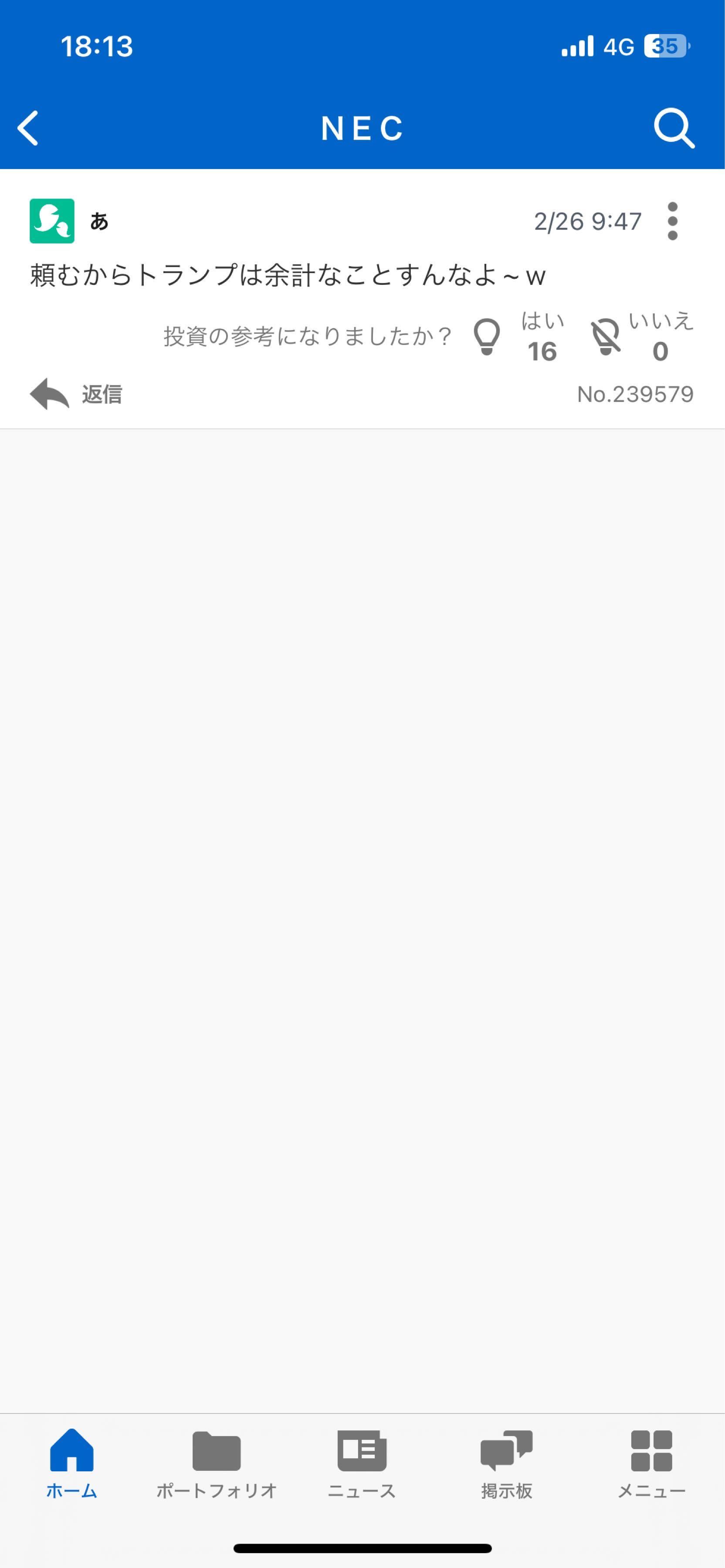This screenshot has height=1568, width=725.
Task: Open search with the magnifier icon
Action: (674, 128)
